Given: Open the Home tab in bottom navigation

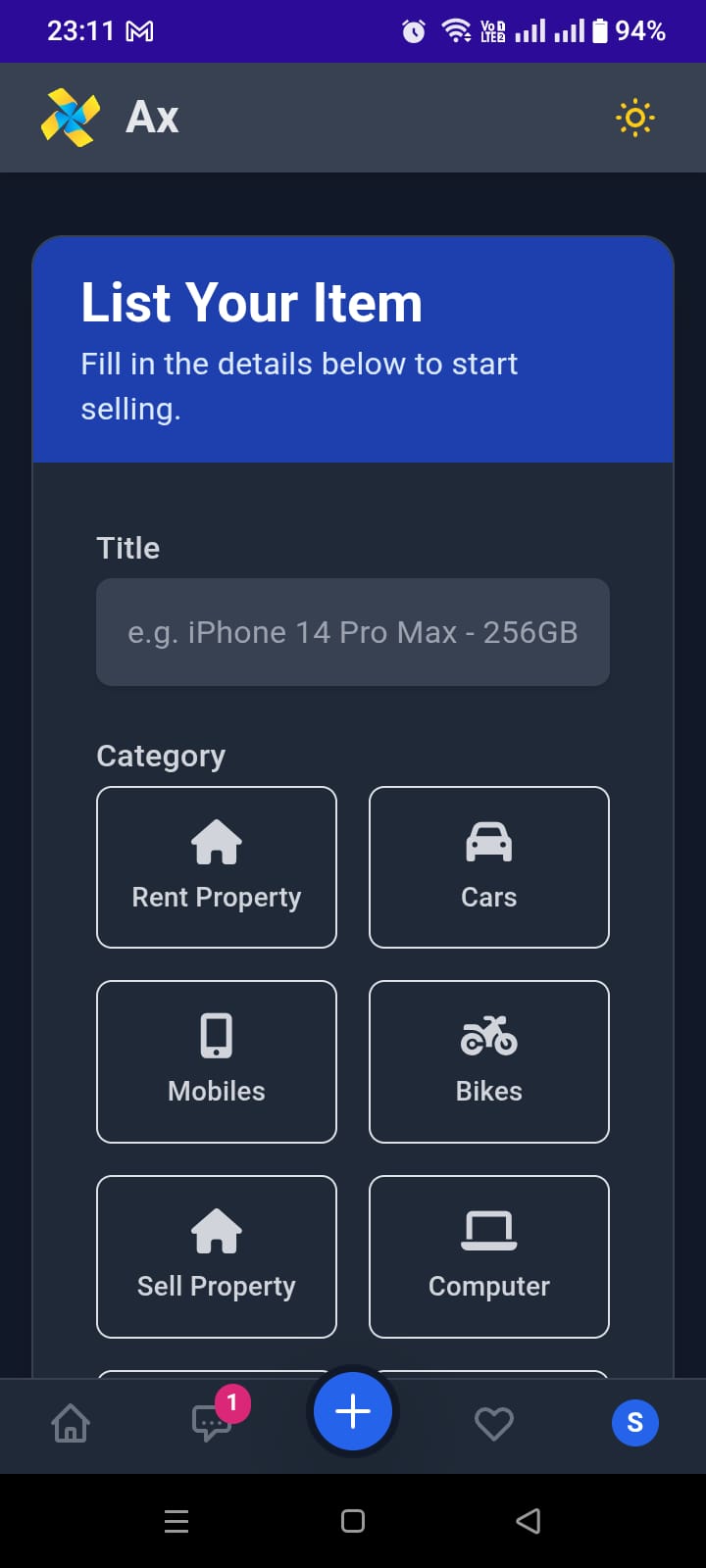Looking at the screenshot, I should point(70,1424).
